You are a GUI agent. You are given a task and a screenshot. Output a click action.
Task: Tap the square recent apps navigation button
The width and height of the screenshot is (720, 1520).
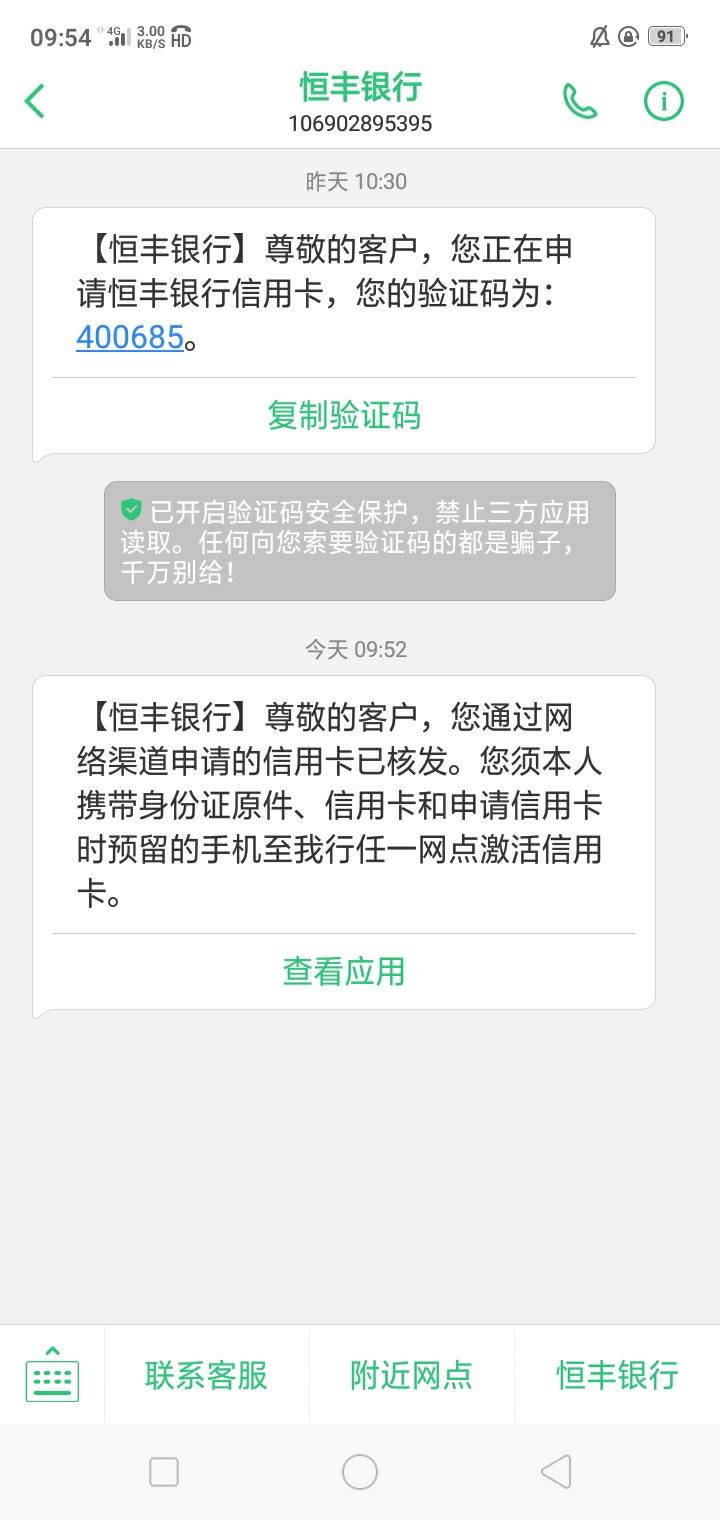(x=163, y=1471)
